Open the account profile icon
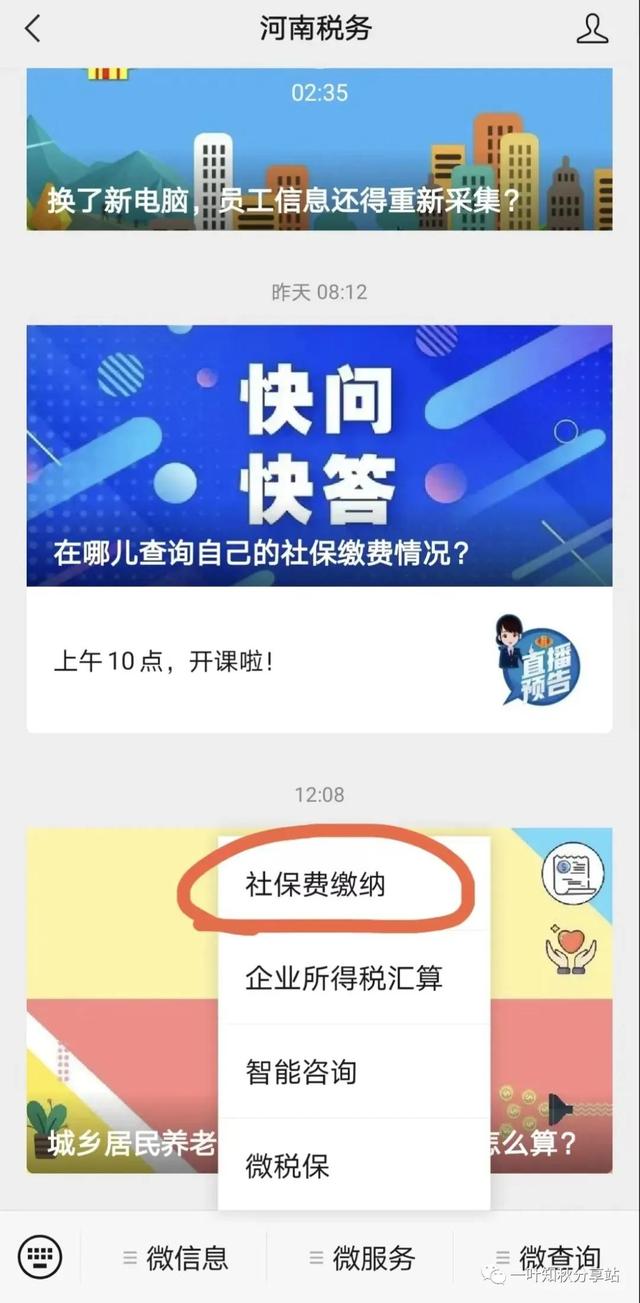Image resolution: width=640 pixels, height=1303 pixels. tap(592, 29)
